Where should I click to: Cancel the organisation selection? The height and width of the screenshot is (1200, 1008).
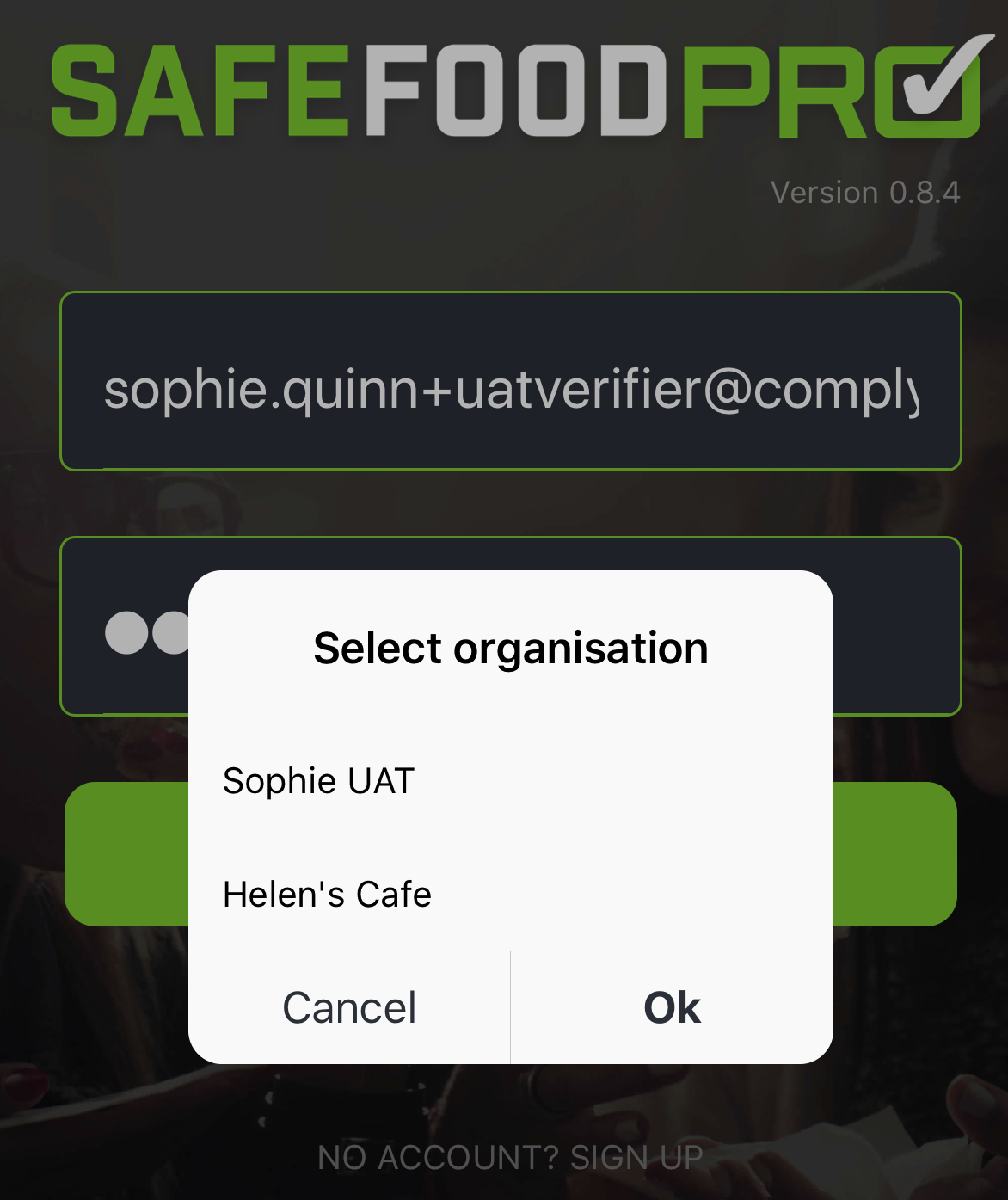click(x=348, y=1007)
